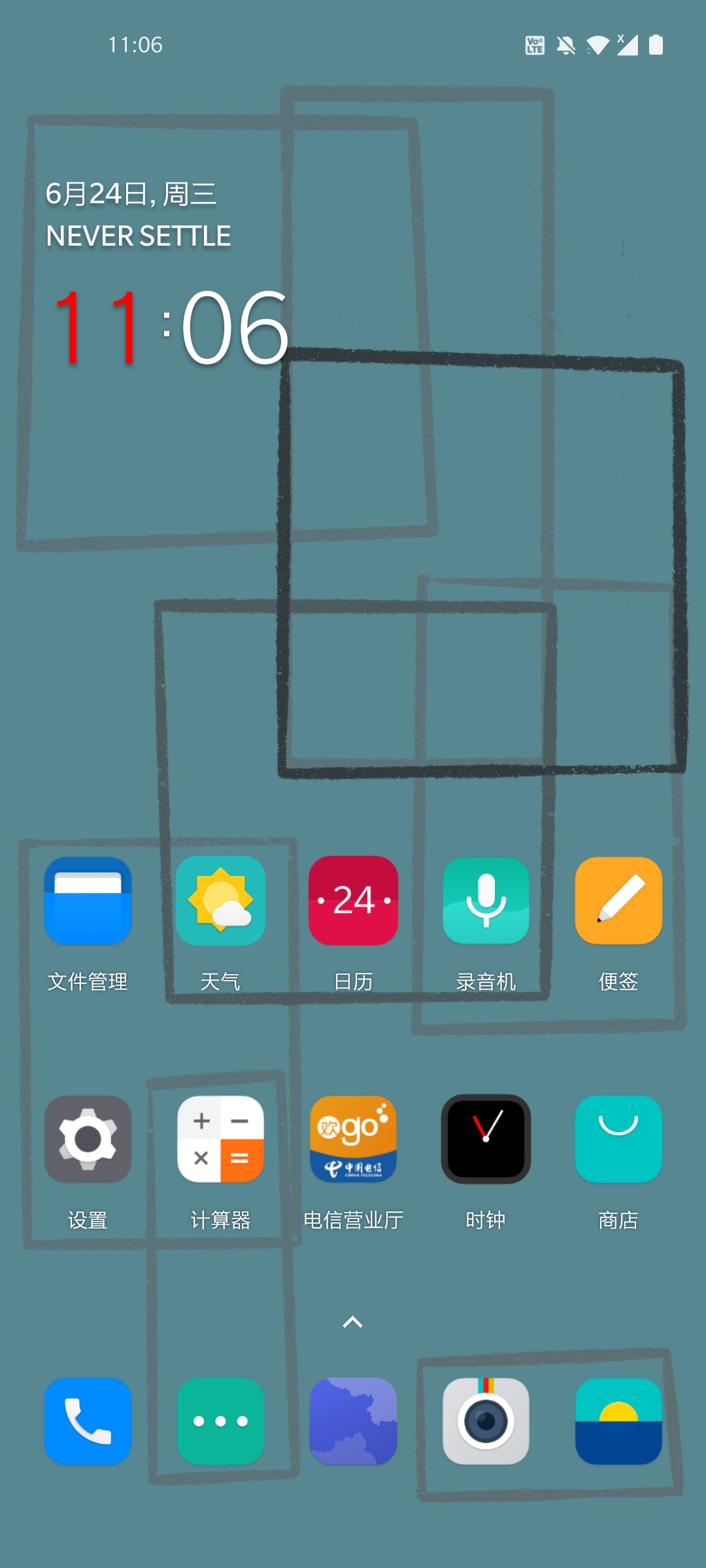Launch the 商店 store app
Image resolution: width=706 pixels, height=1568 pixels.
tap(618, 1139)
